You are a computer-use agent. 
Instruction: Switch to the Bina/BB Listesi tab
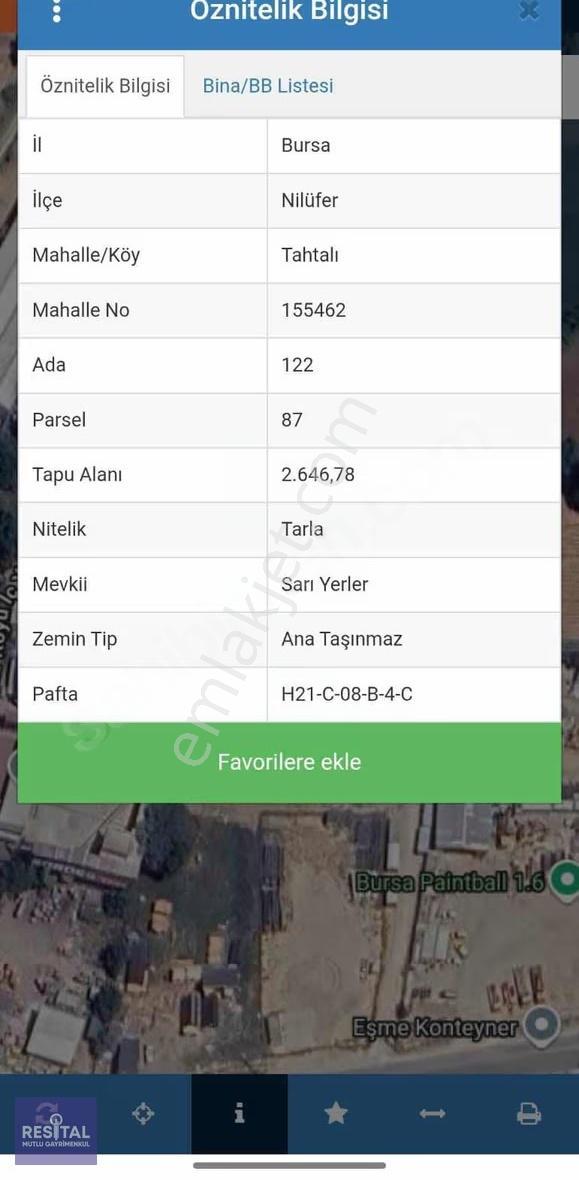pyautogui.click(x=268, y=86)
